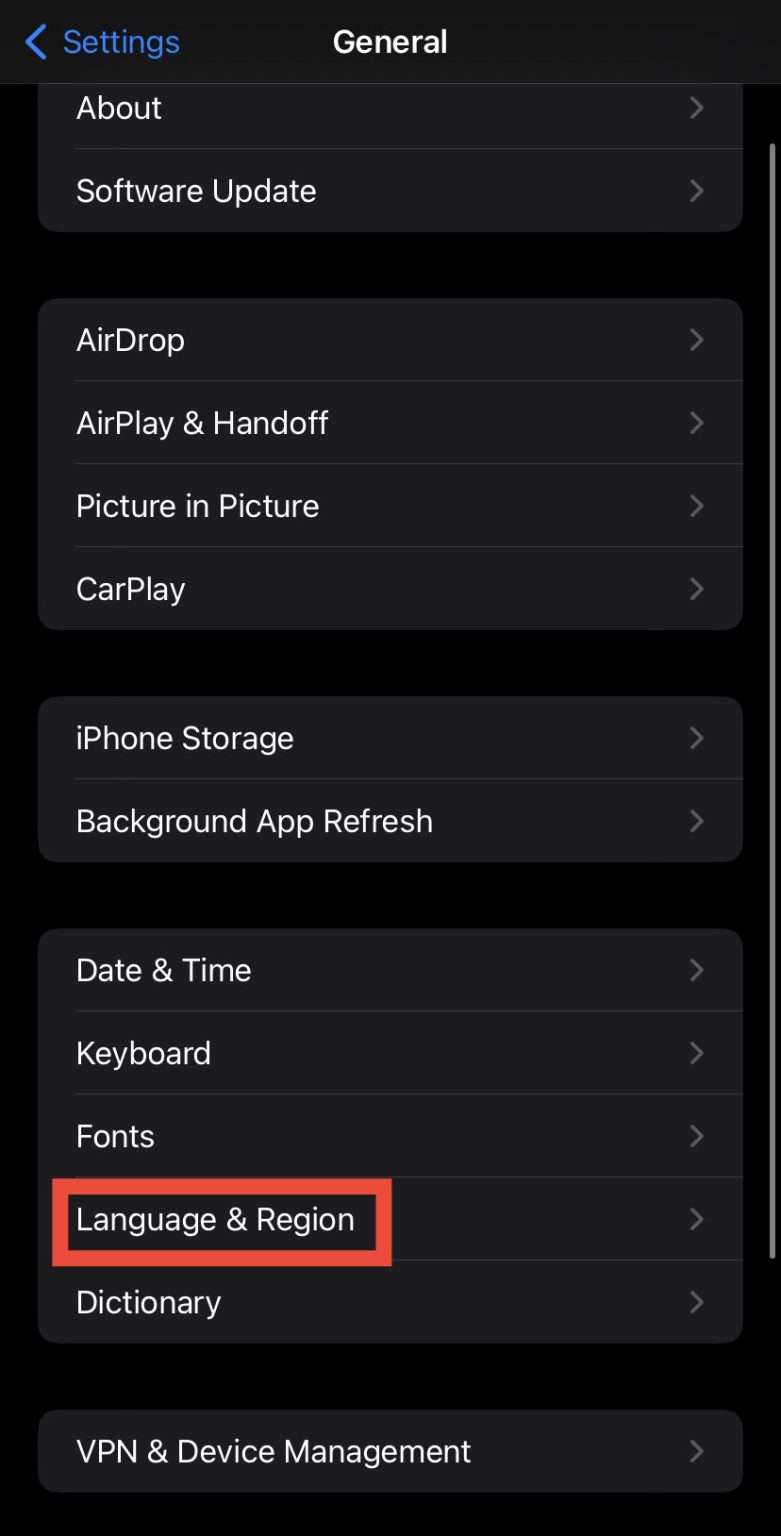Go back to Settings
The width and height of the screenshot is (781, 1536).
tap(102, 42)
